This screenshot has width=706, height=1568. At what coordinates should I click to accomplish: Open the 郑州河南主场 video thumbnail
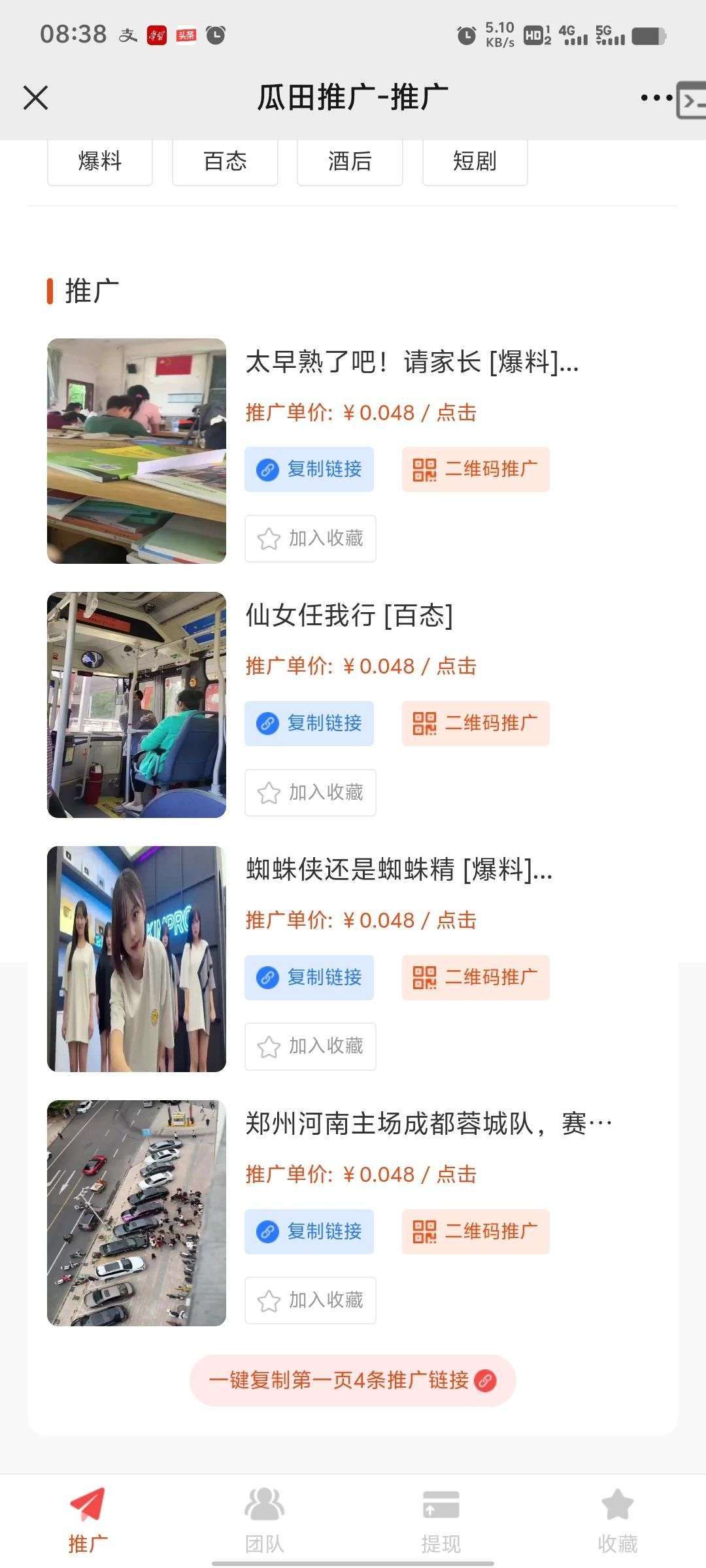137,1213
